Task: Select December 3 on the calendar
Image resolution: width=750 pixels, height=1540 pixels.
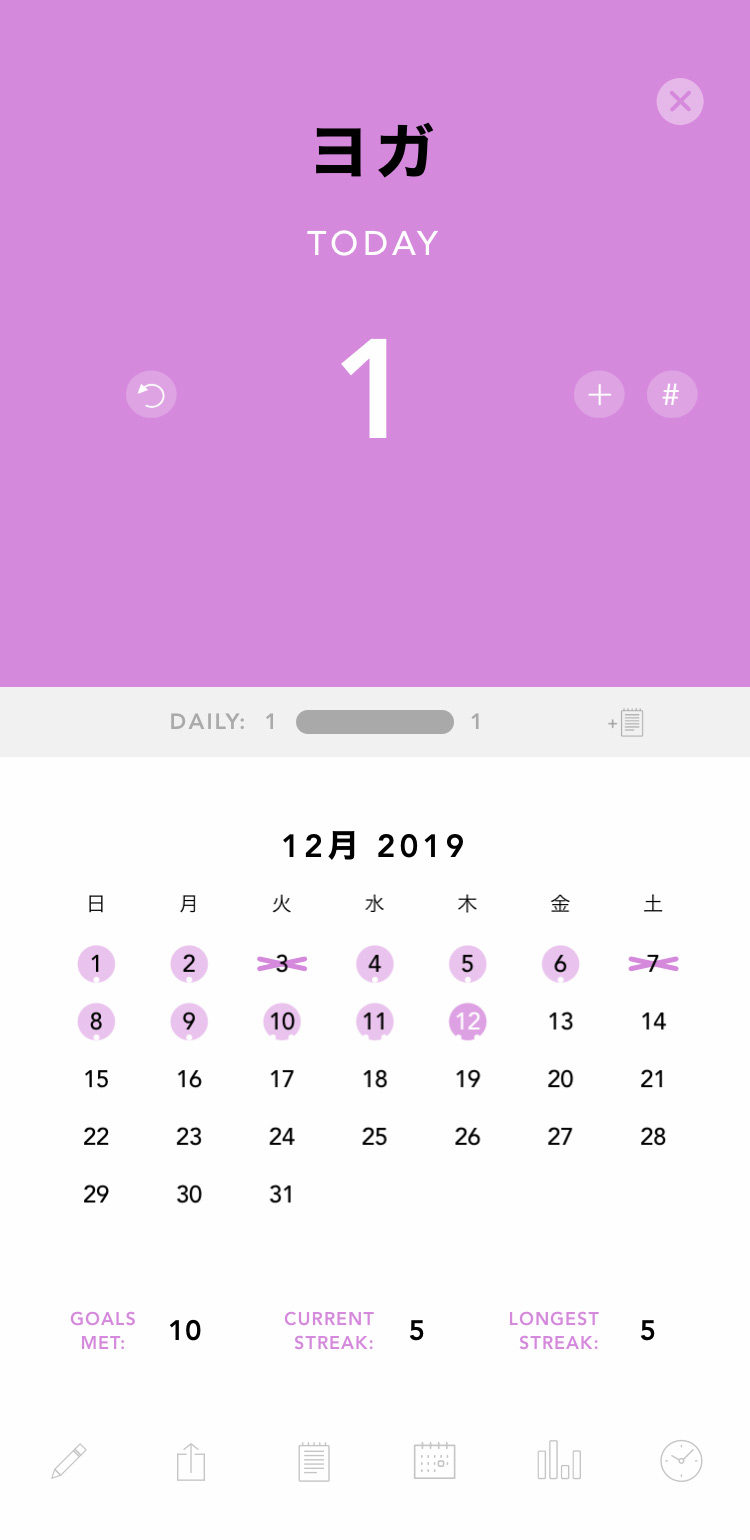Action: coord(282,964)
